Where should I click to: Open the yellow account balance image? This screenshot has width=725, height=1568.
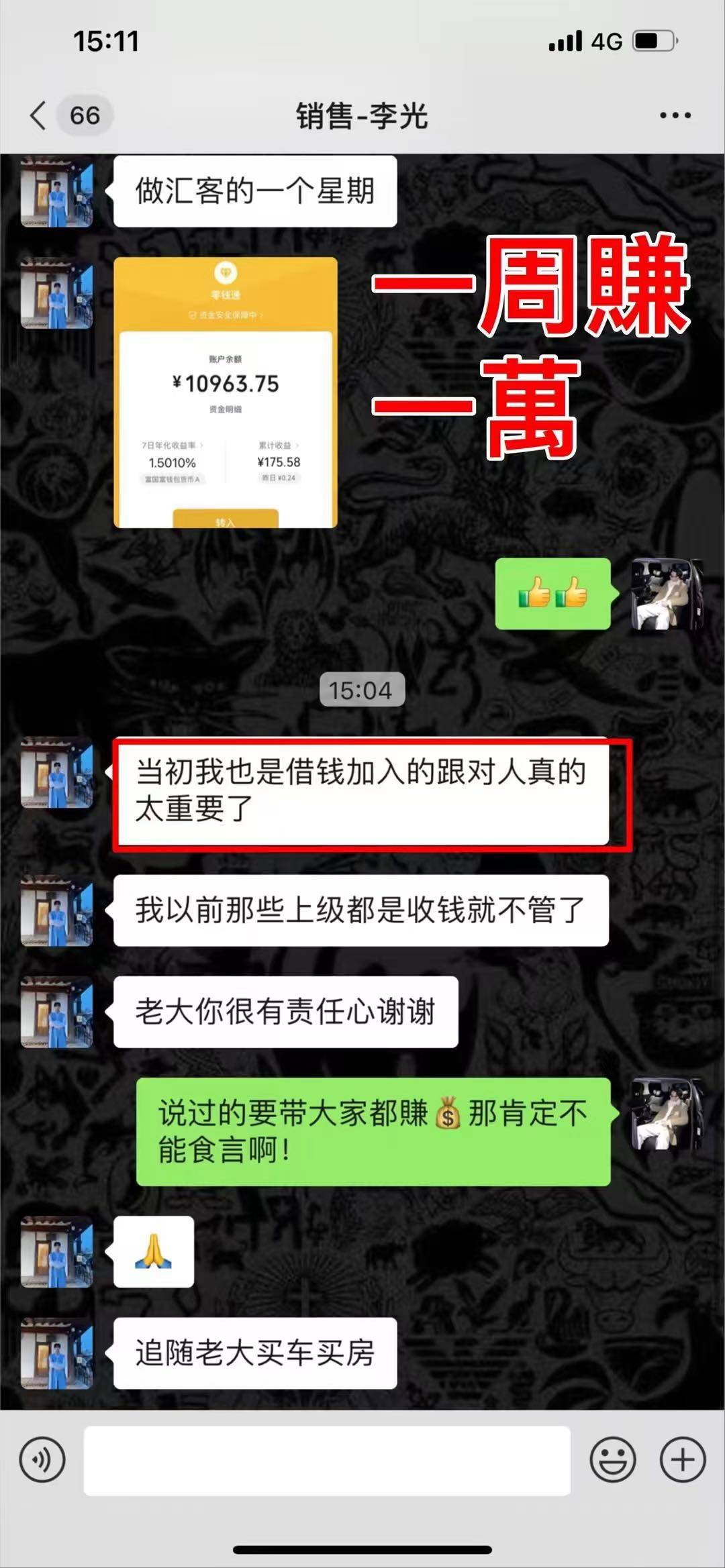click(x=226, y=393)
